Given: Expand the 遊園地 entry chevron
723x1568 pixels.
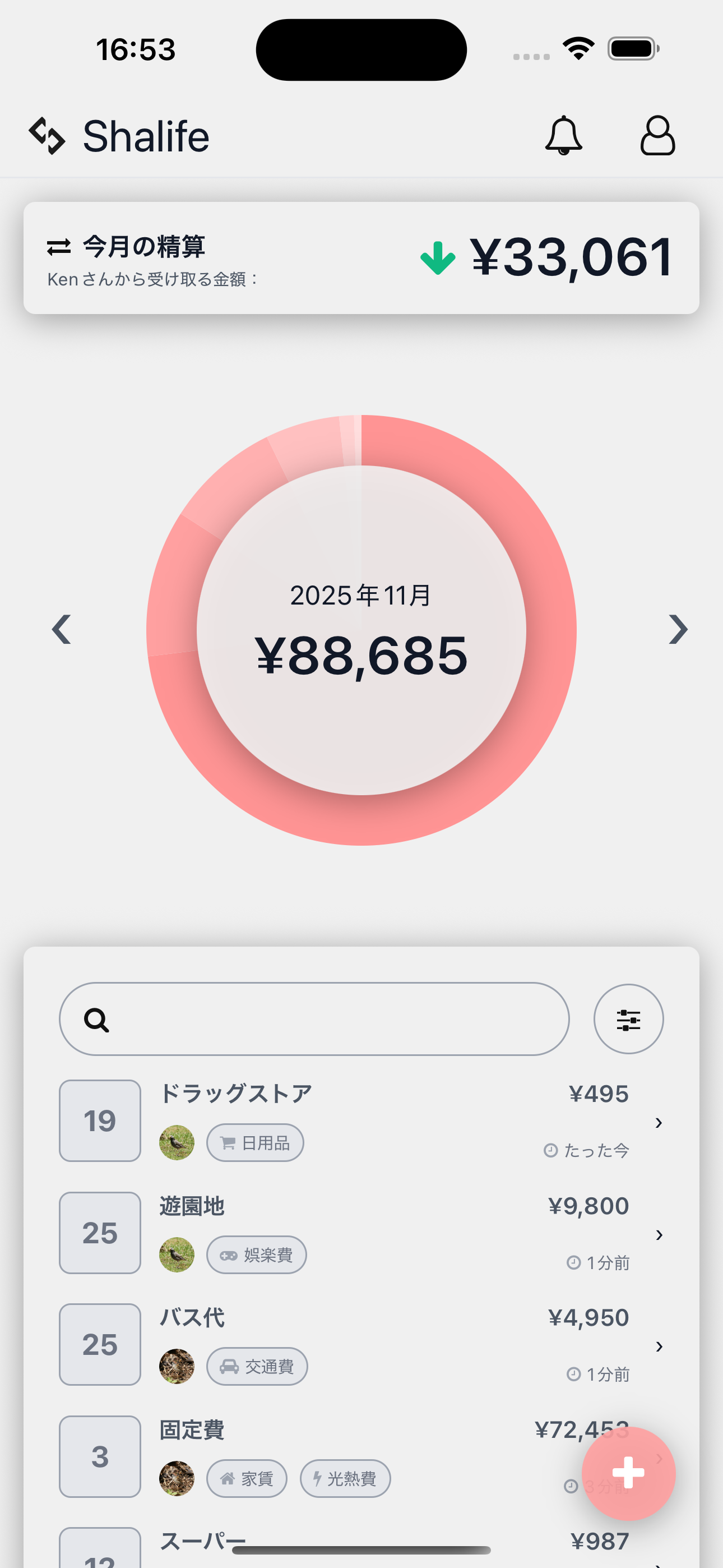Looking at the screenshot, I should (659, 1234).
